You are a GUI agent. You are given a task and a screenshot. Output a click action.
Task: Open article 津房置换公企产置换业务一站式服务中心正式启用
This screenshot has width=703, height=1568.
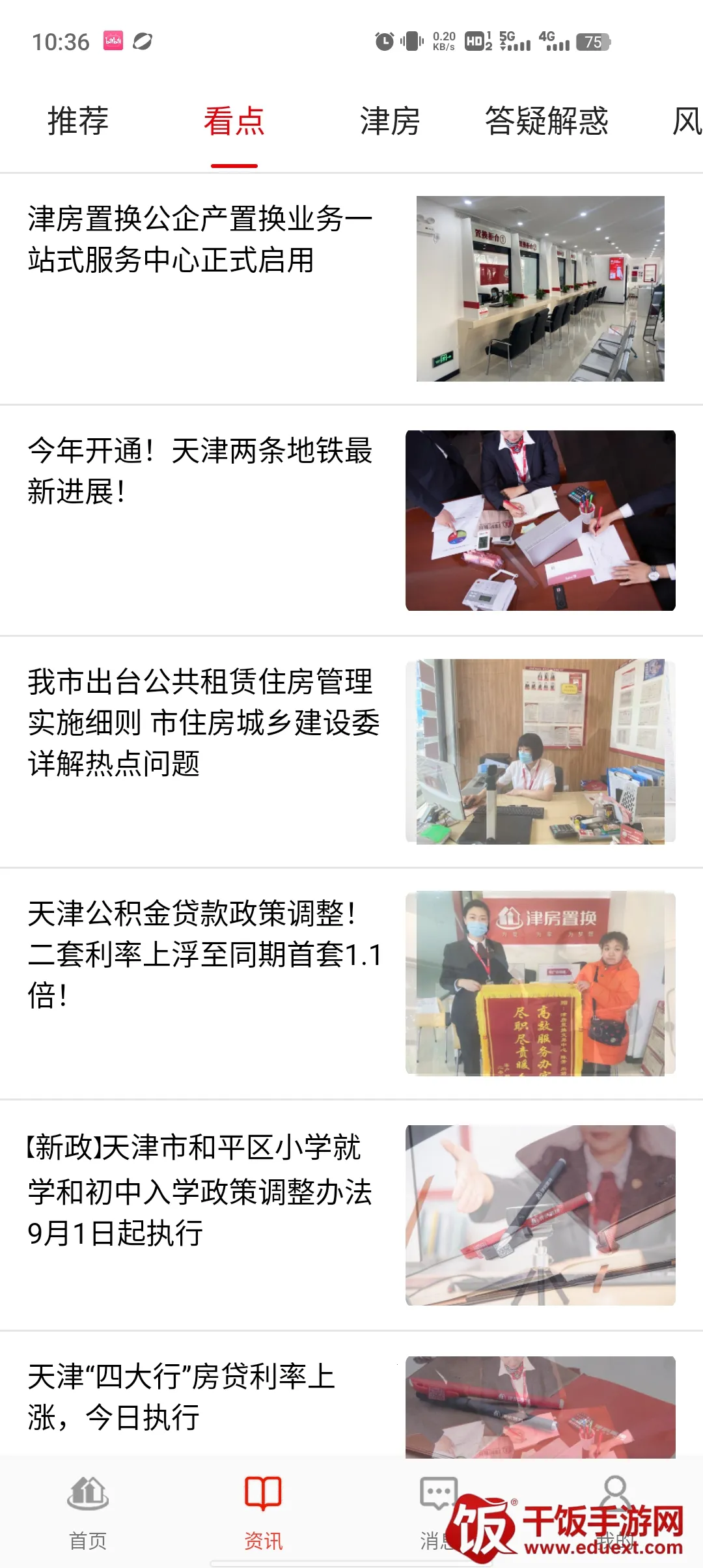(x=200, y=239)
